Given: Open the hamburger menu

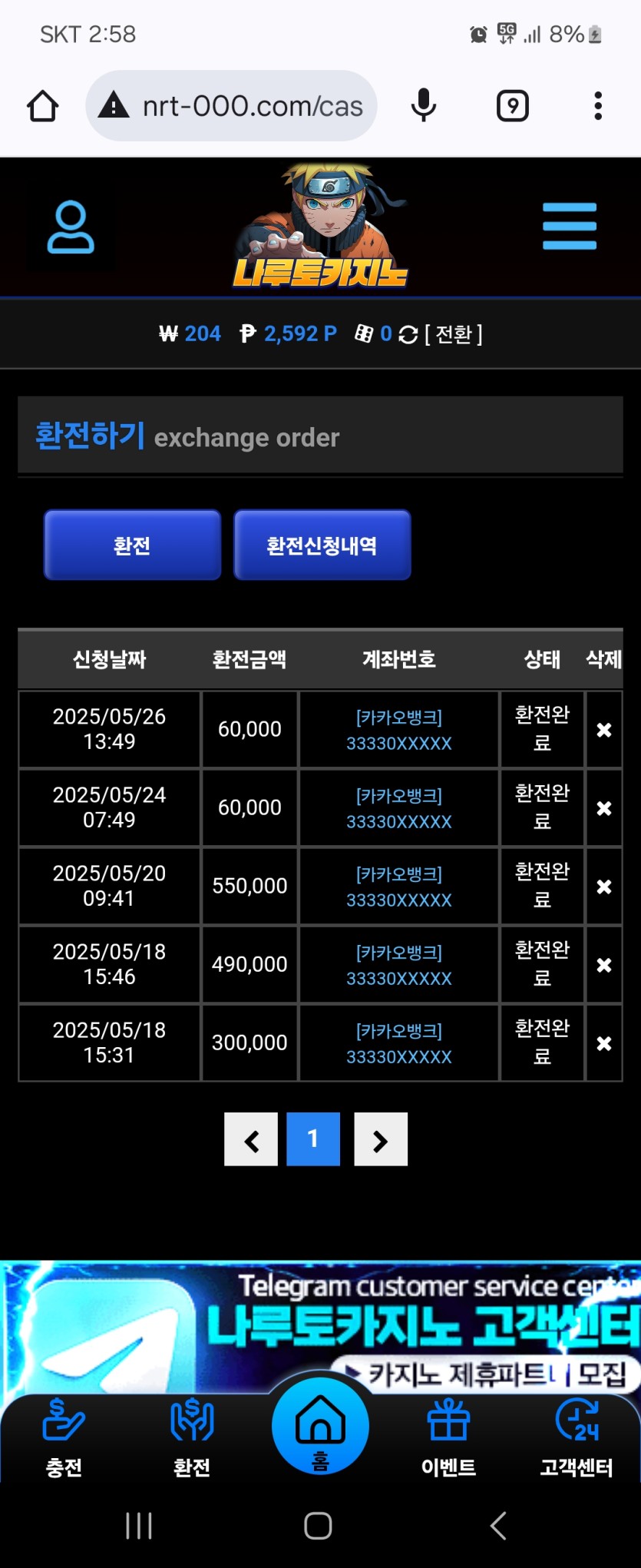Looking at the screenshot, I should tap(569, 227).
